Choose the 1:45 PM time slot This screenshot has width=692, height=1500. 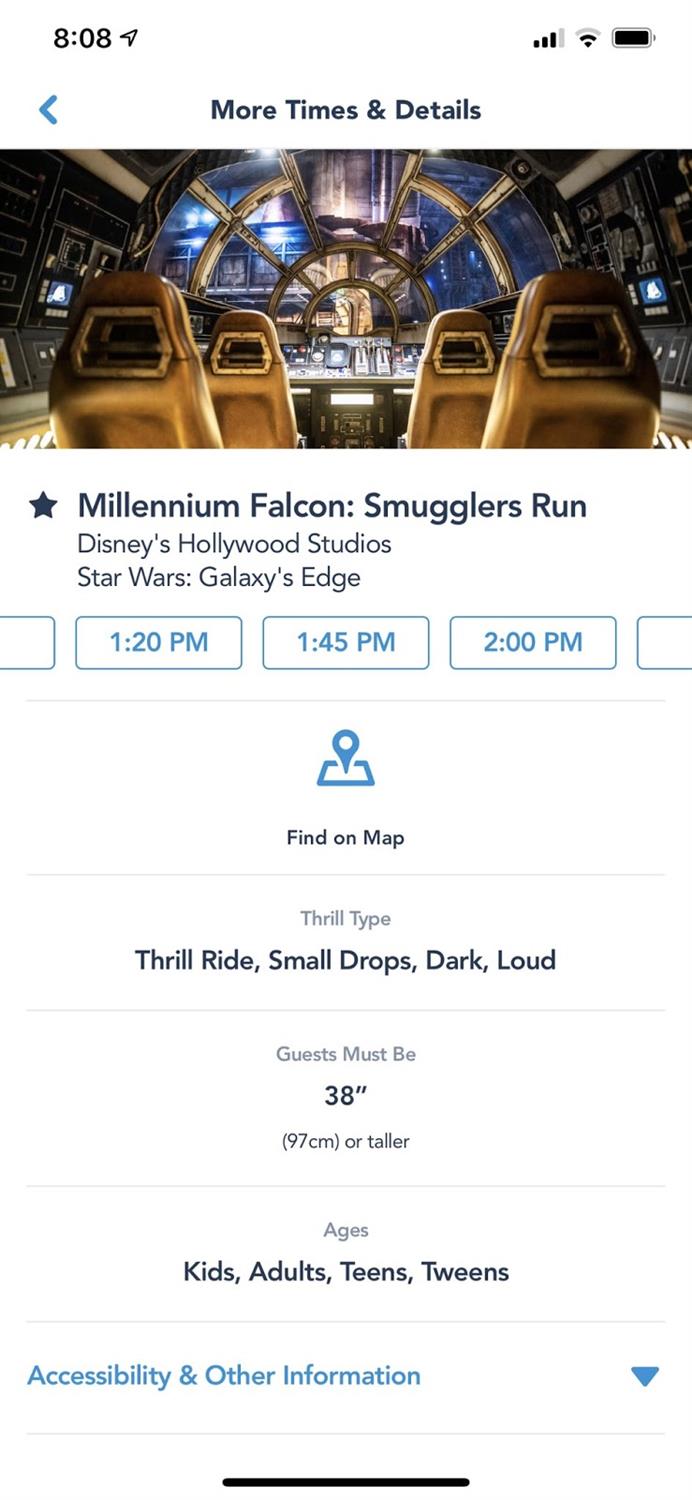pyautogui.click(x=346, y=642)
